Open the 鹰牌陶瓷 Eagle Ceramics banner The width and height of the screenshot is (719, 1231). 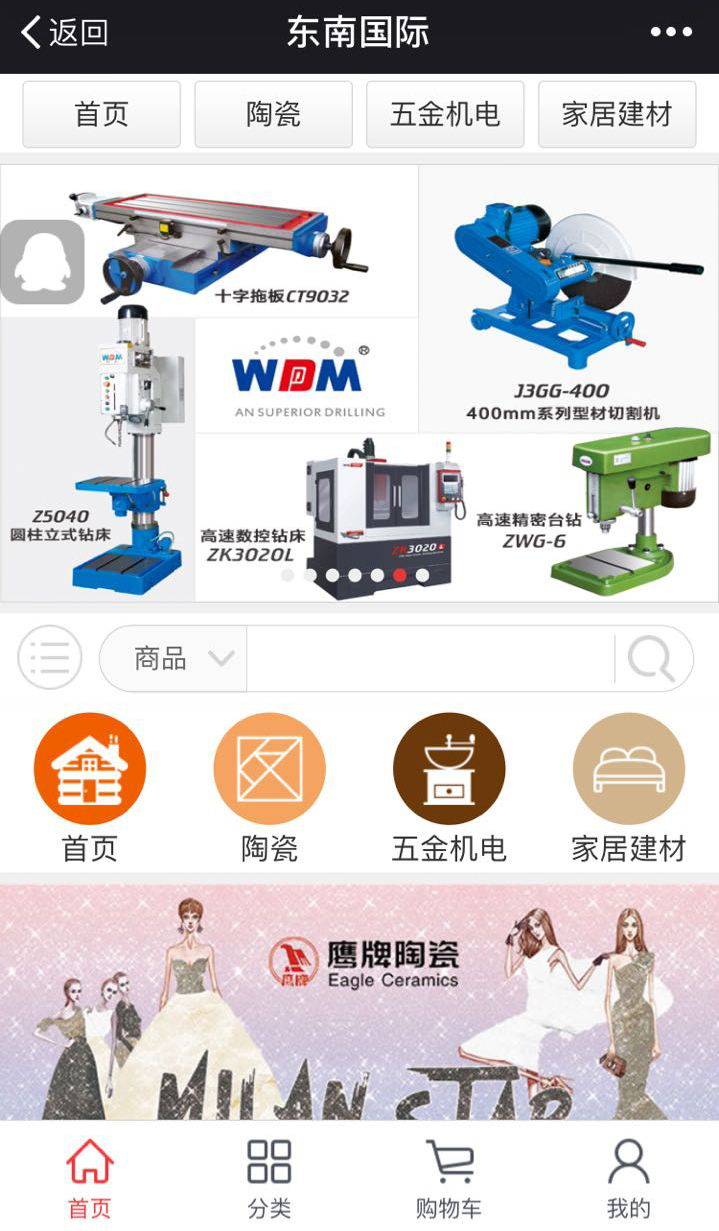[360, 1000]
